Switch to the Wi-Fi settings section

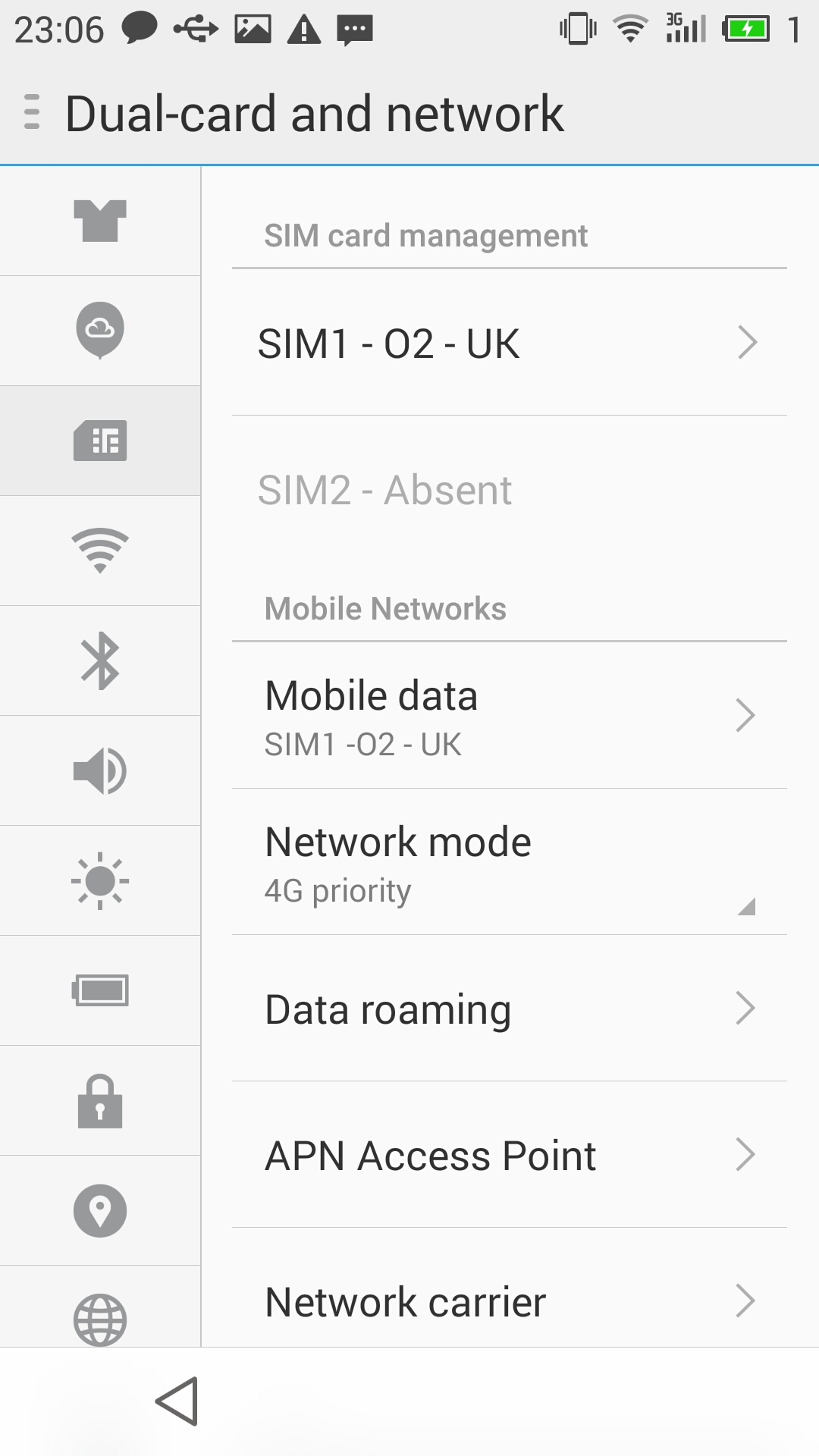coord(100,551)
